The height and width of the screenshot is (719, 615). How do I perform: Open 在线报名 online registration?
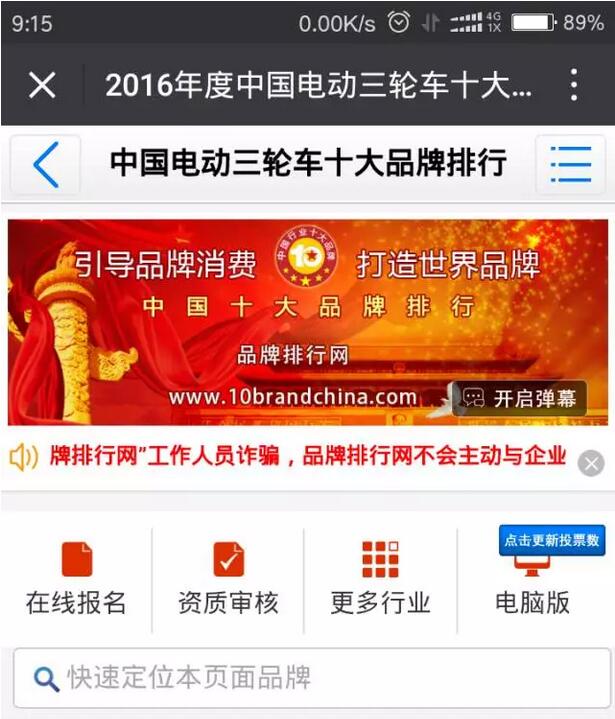(76, 578)
